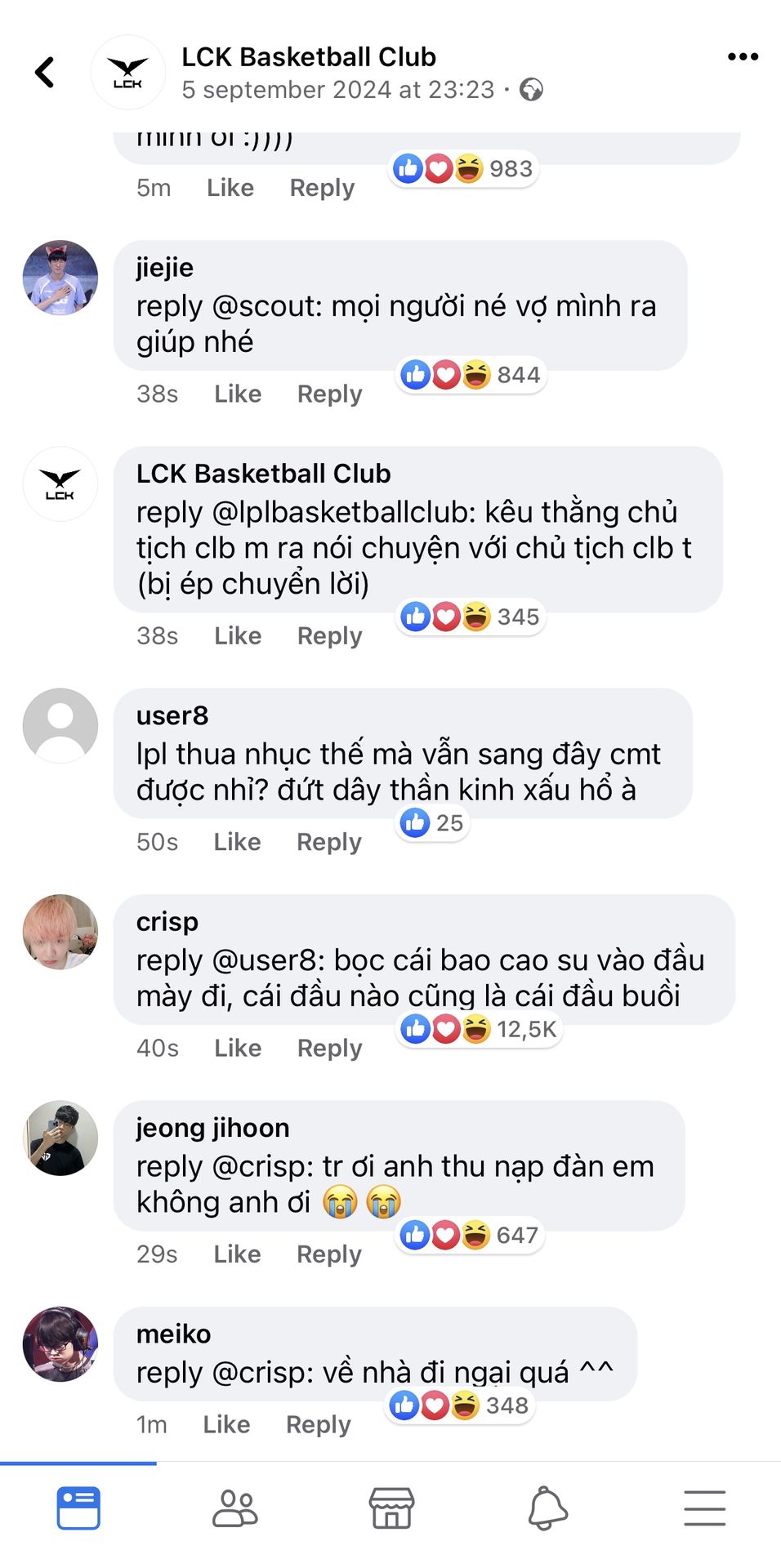The width and height of the screenshot is (781, 1568).
Task: Reply to meiko's comment
Action: pos(318,1424)
